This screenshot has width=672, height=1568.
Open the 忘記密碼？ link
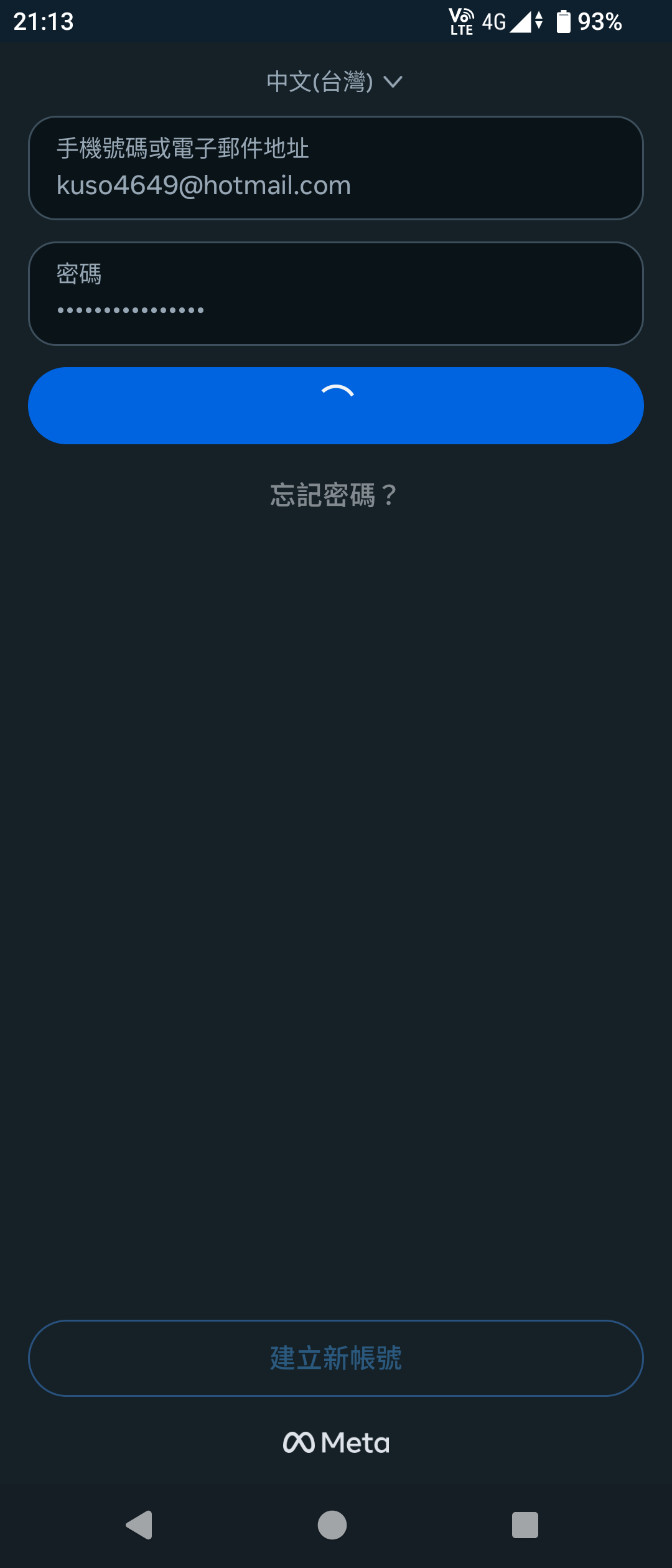tap(335, 495)
